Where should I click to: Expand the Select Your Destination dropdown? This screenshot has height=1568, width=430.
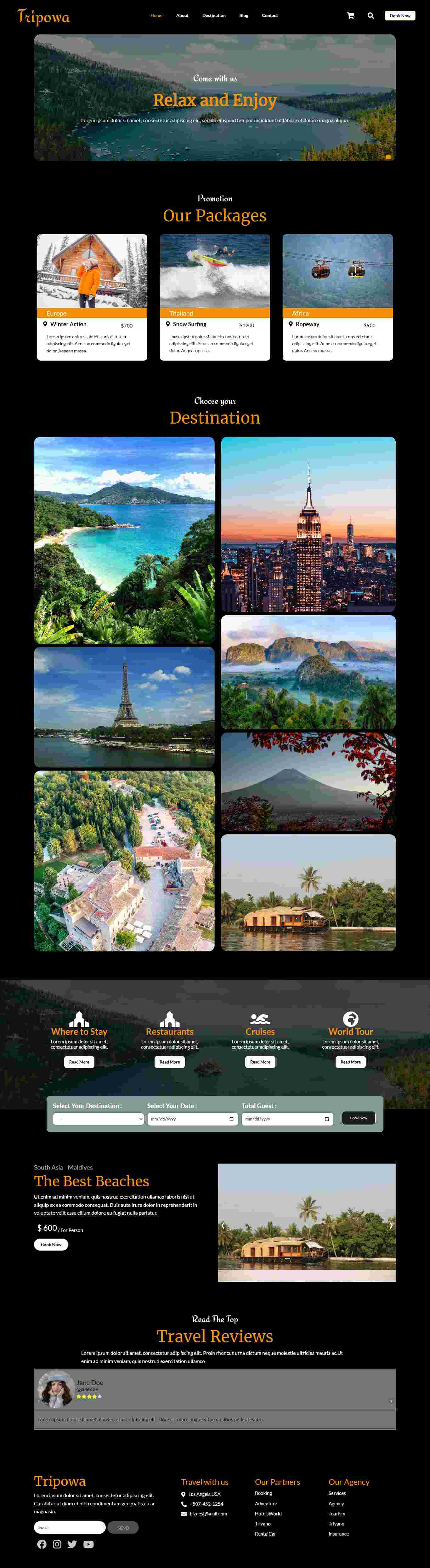pyautogui.click(x=99, y=1119)
